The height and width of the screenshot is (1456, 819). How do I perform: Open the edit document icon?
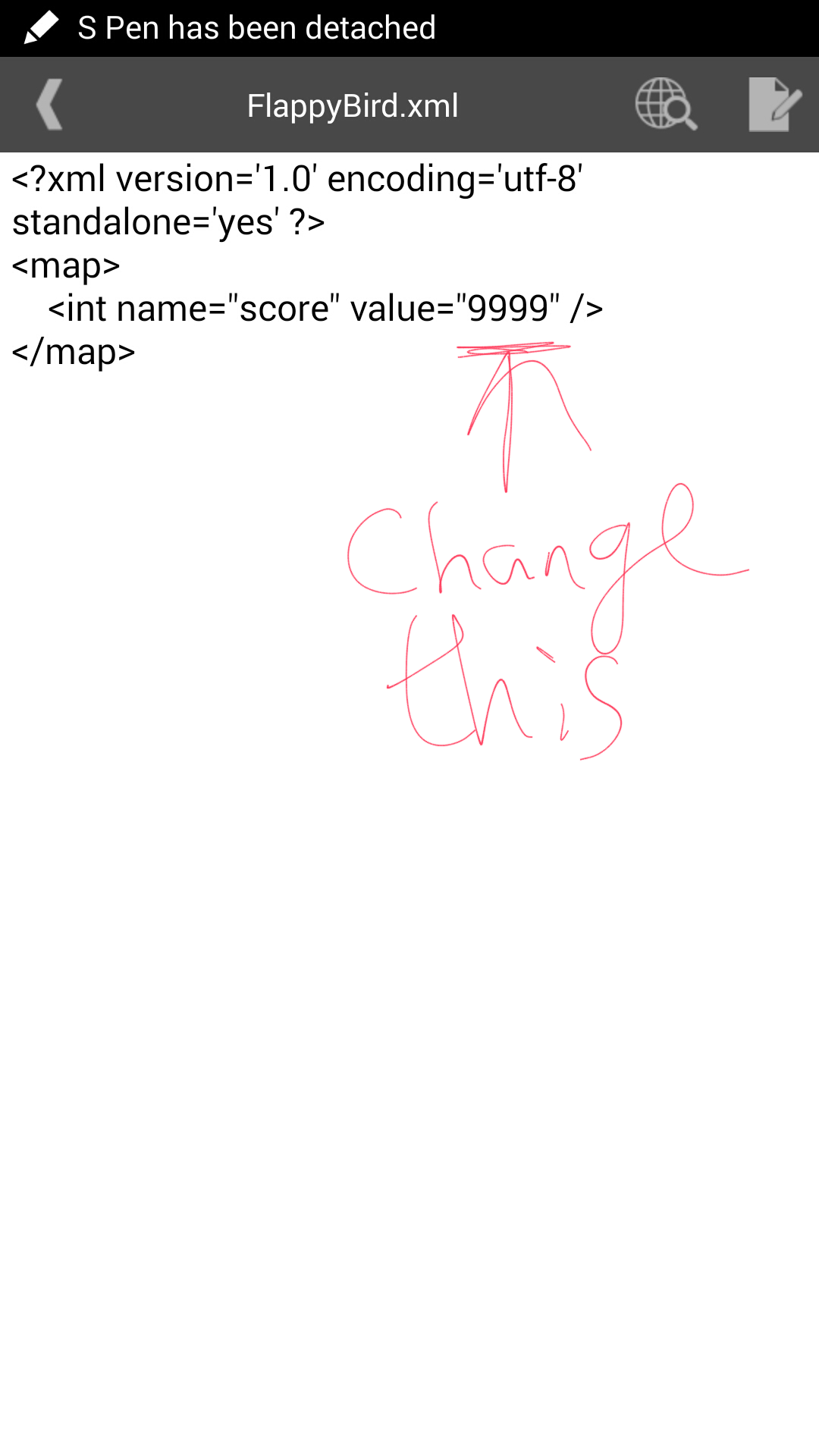(x=773, y=105)
